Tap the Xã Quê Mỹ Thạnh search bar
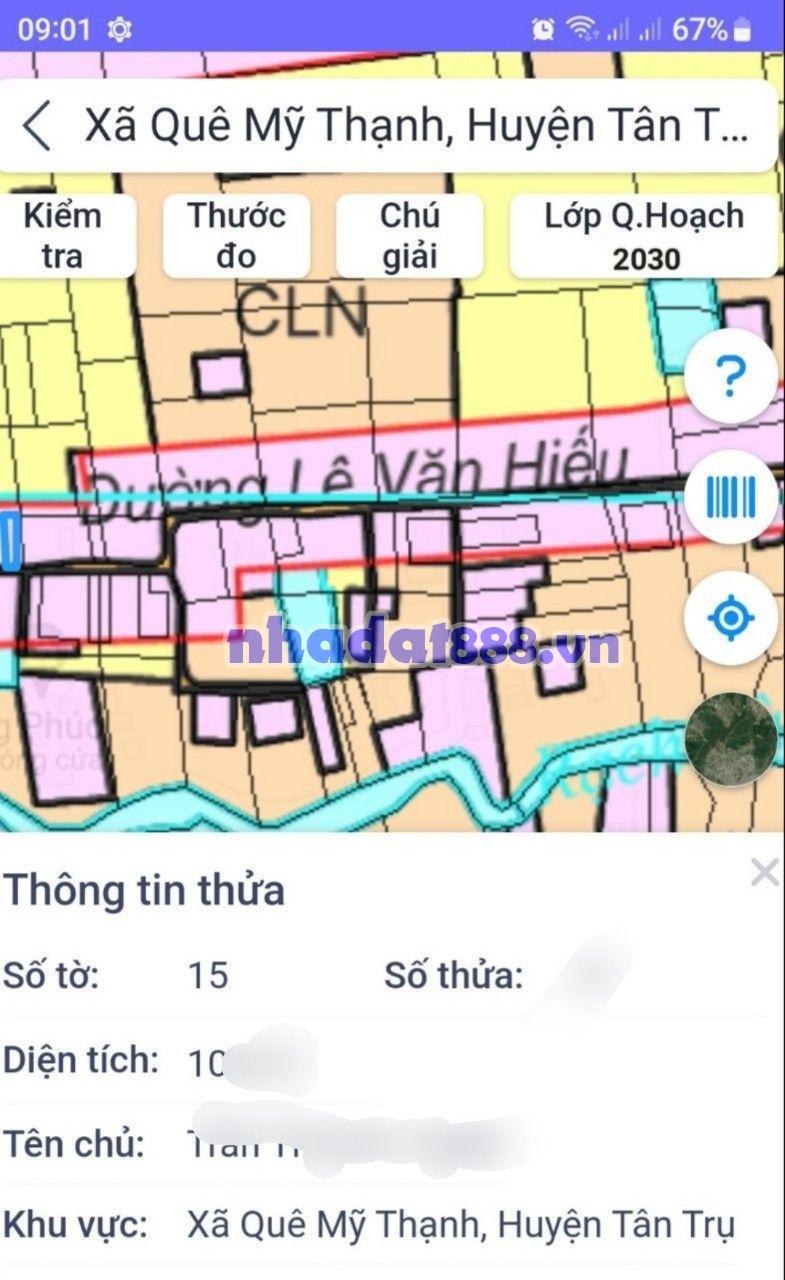This screenshot has height=1280, width=785. coord(415,127)
